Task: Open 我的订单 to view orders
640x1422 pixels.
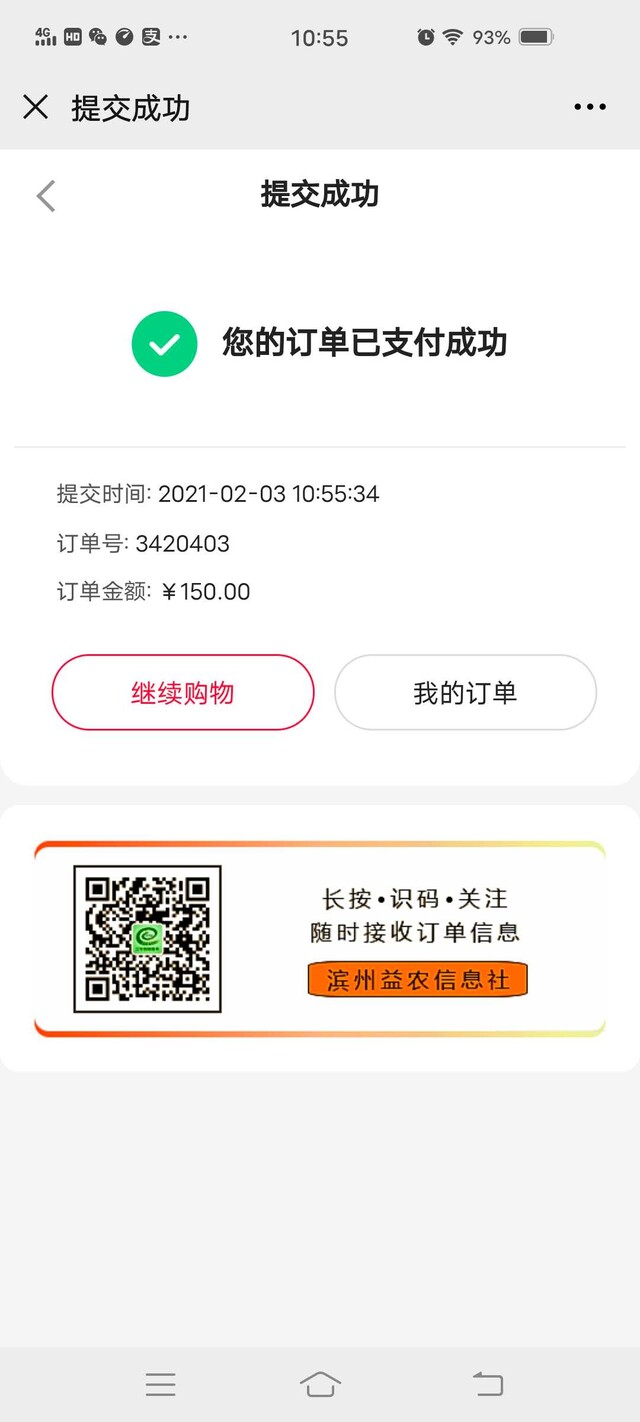Action: [465, 693]
